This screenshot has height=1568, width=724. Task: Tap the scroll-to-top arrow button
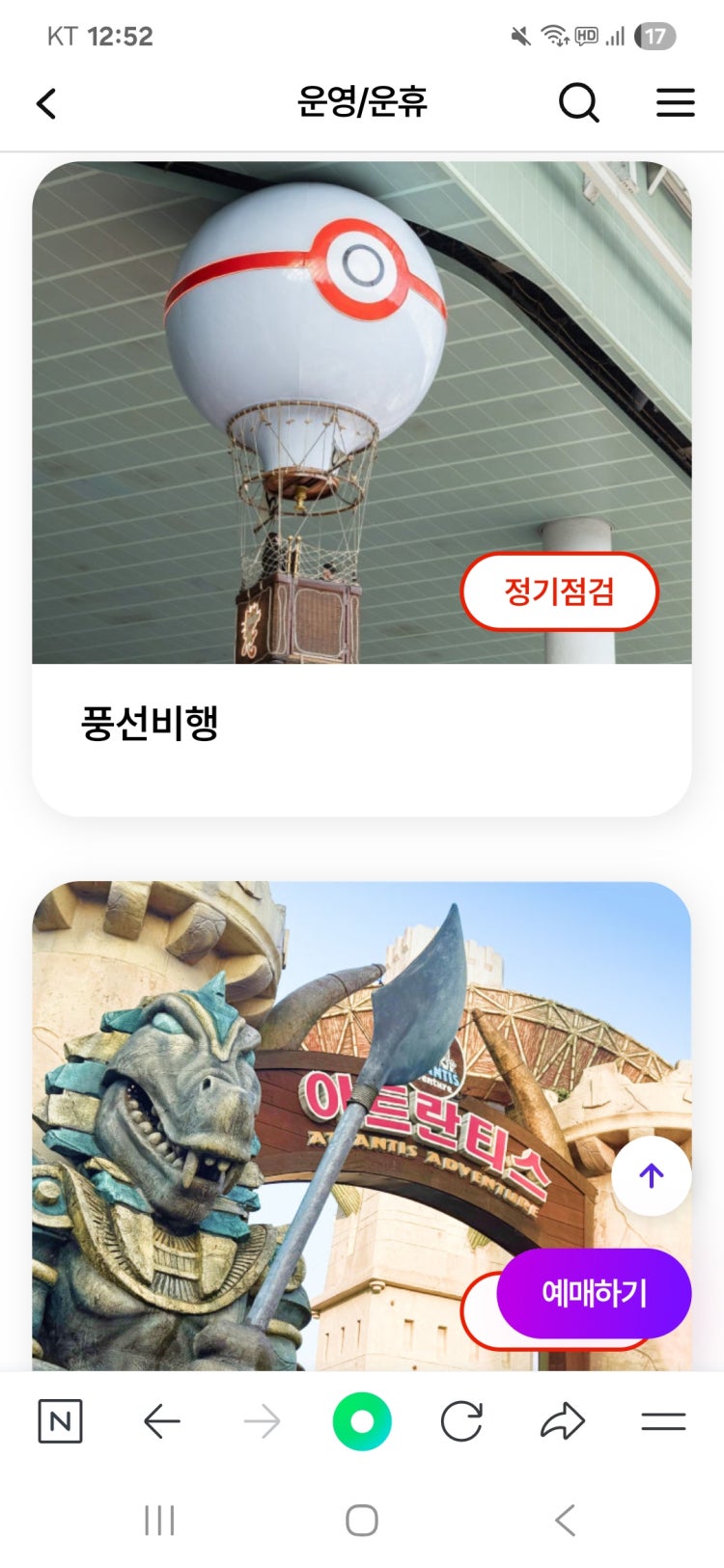click(652, 1175)
